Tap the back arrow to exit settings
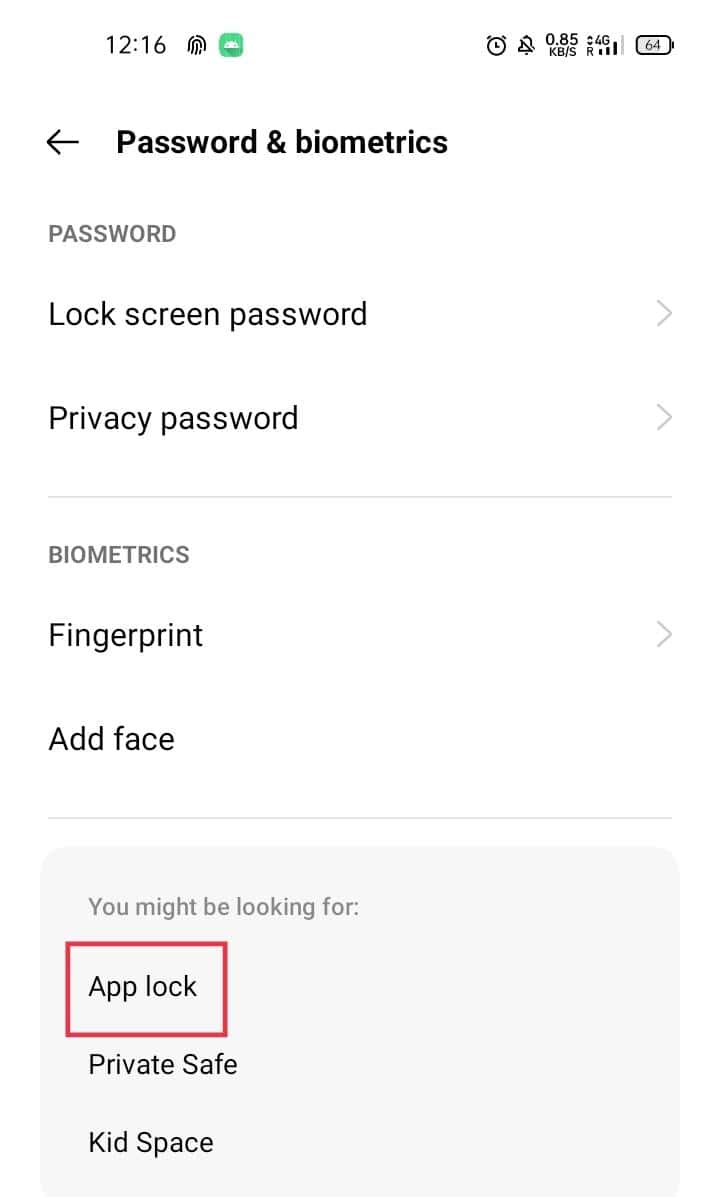Image resolution: width=720 pixels, height=1197 pixels. (62, 141)
